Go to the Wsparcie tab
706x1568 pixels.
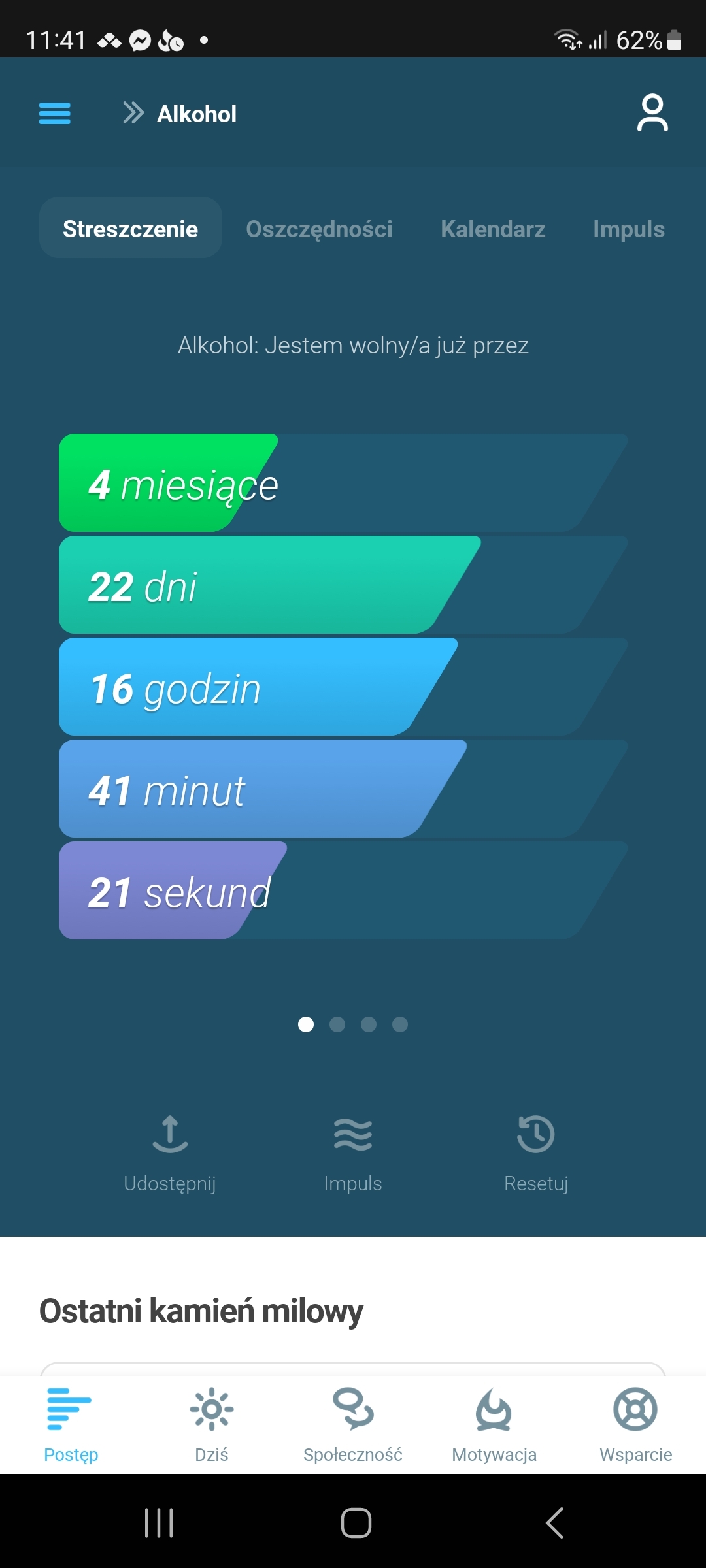(635, 1424)
